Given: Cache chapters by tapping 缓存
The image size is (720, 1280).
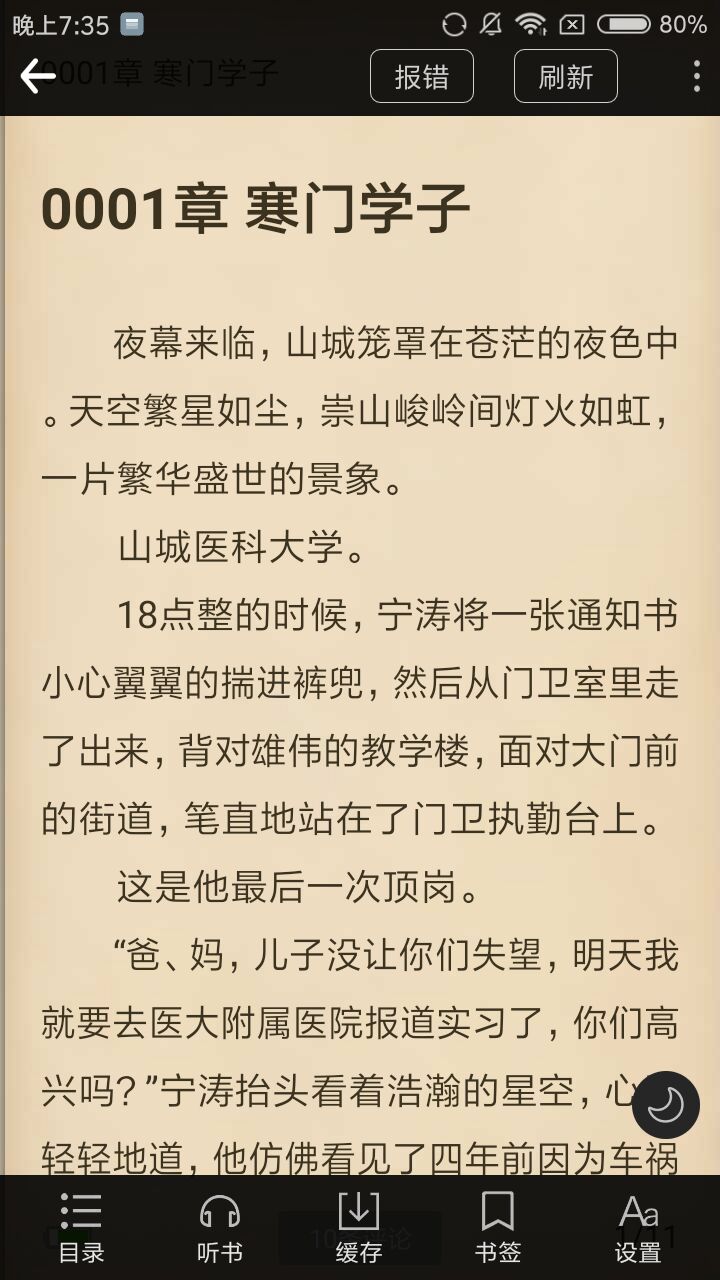Looking at the screenshot, I should pyautogui.click(x=359, y=1228).
